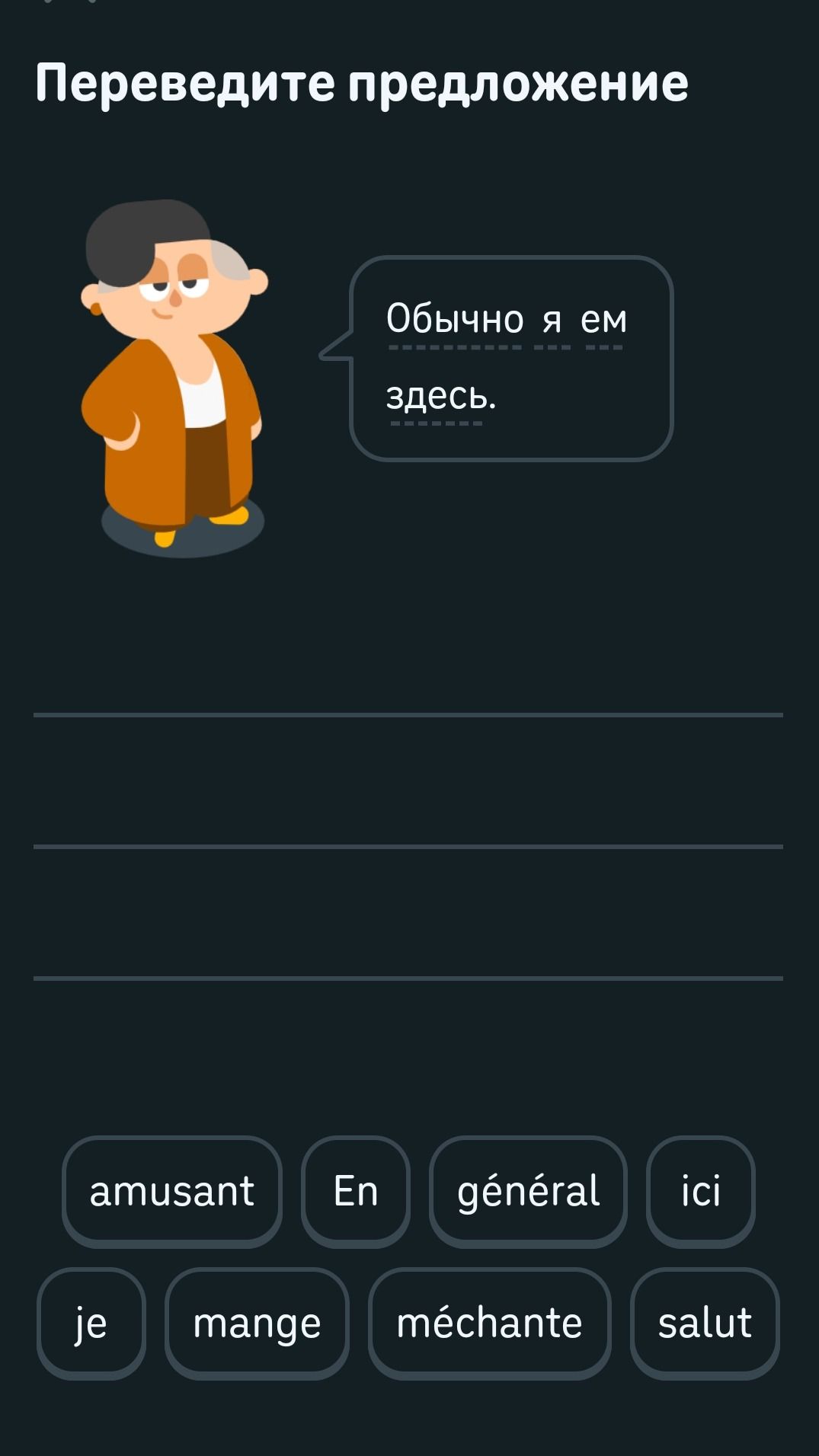The image size is (819, 1456).
Task: Select the "mange" word tile
Action: (257, 1323)
